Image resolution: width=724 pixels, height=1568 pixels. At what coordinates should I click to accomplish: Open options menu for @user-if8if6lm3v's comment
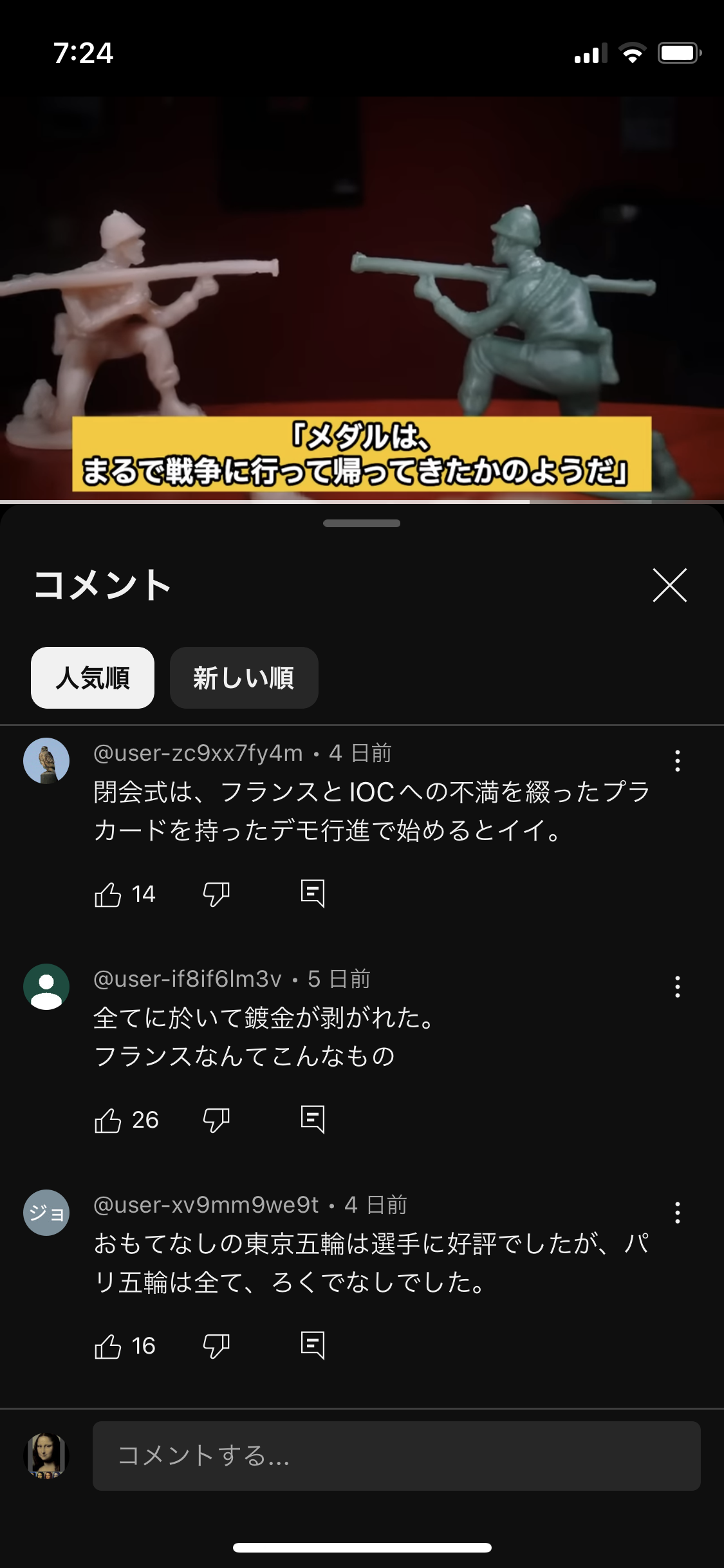pyautogui.click(x=677, y=987)
